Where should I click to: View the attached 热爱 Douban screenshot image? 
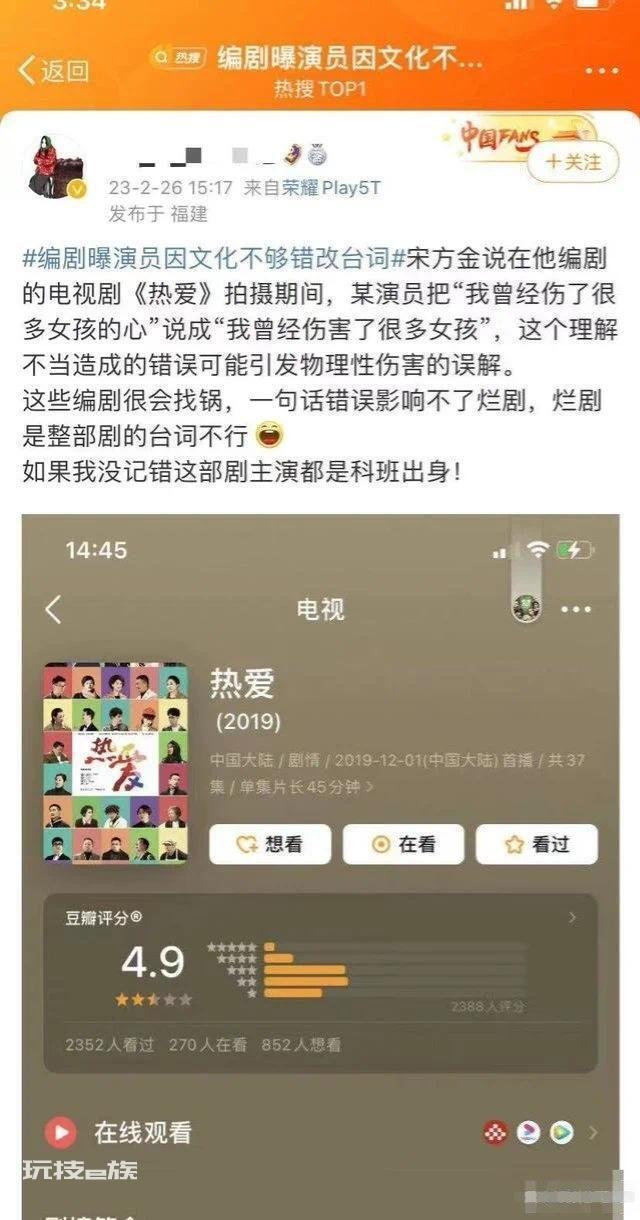[x=321, y=864]
